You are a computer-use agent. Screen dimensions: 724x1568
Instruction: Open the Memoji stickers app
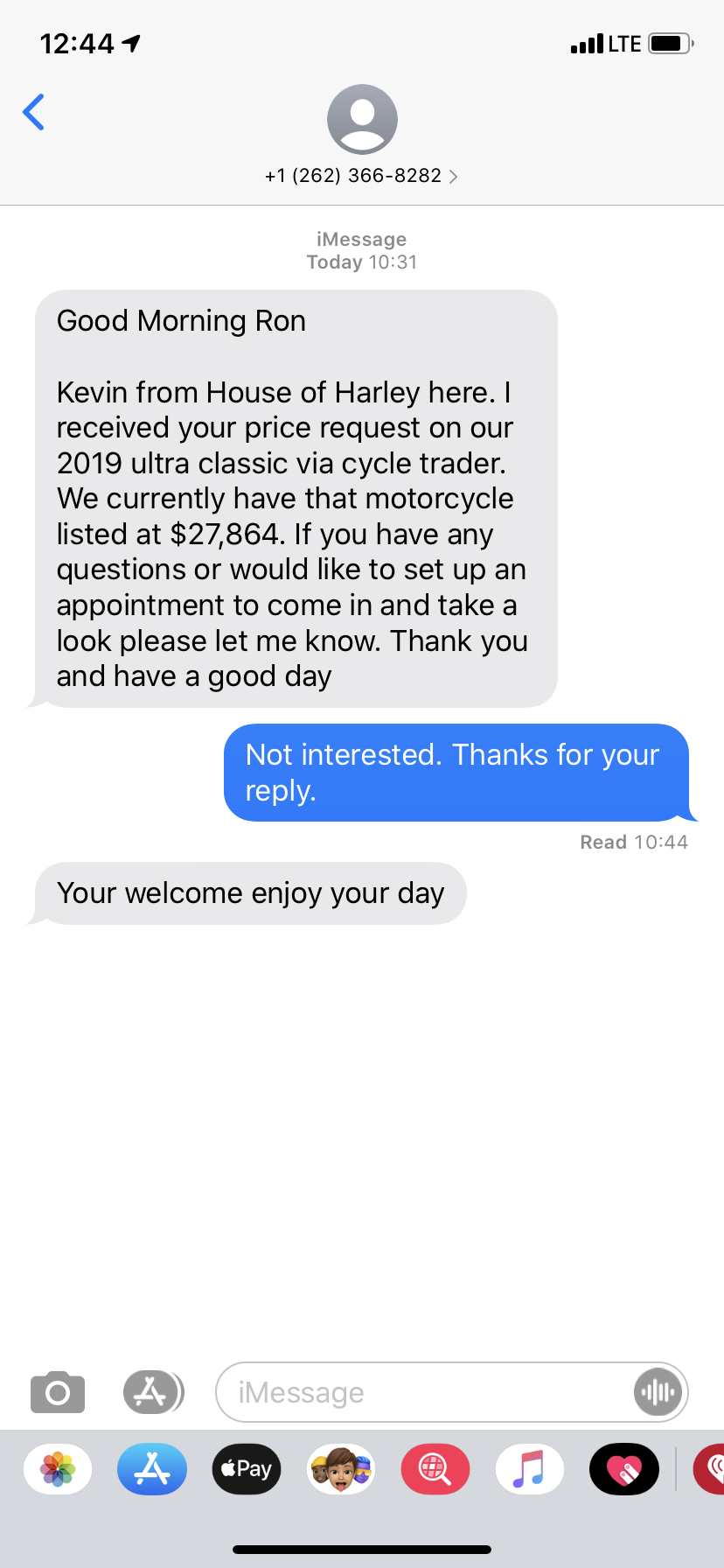[x=341, y=1469]
